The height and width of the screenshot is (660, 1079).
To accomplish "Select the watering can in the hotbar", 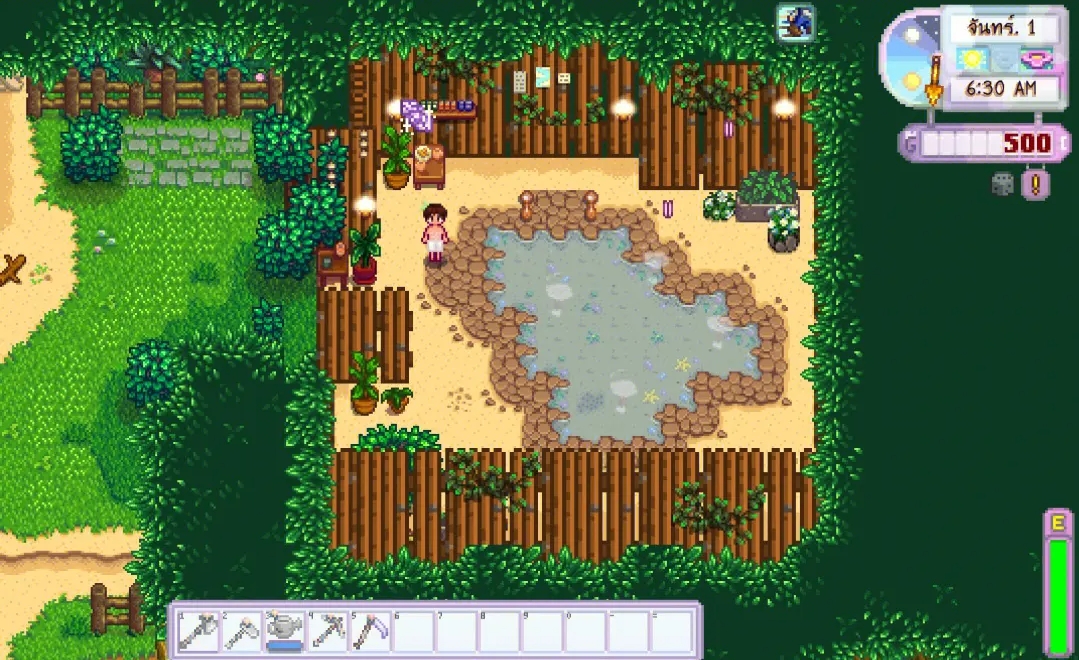I will tap(284, 630).
